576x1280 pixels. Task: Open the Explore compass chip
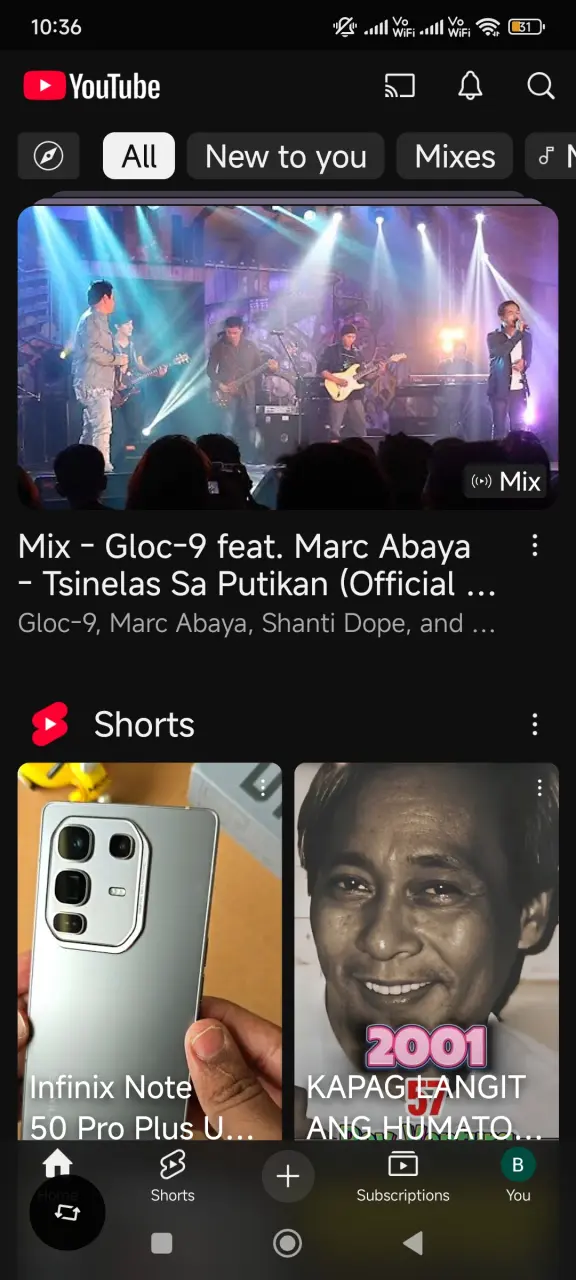(x=48, y=156)
